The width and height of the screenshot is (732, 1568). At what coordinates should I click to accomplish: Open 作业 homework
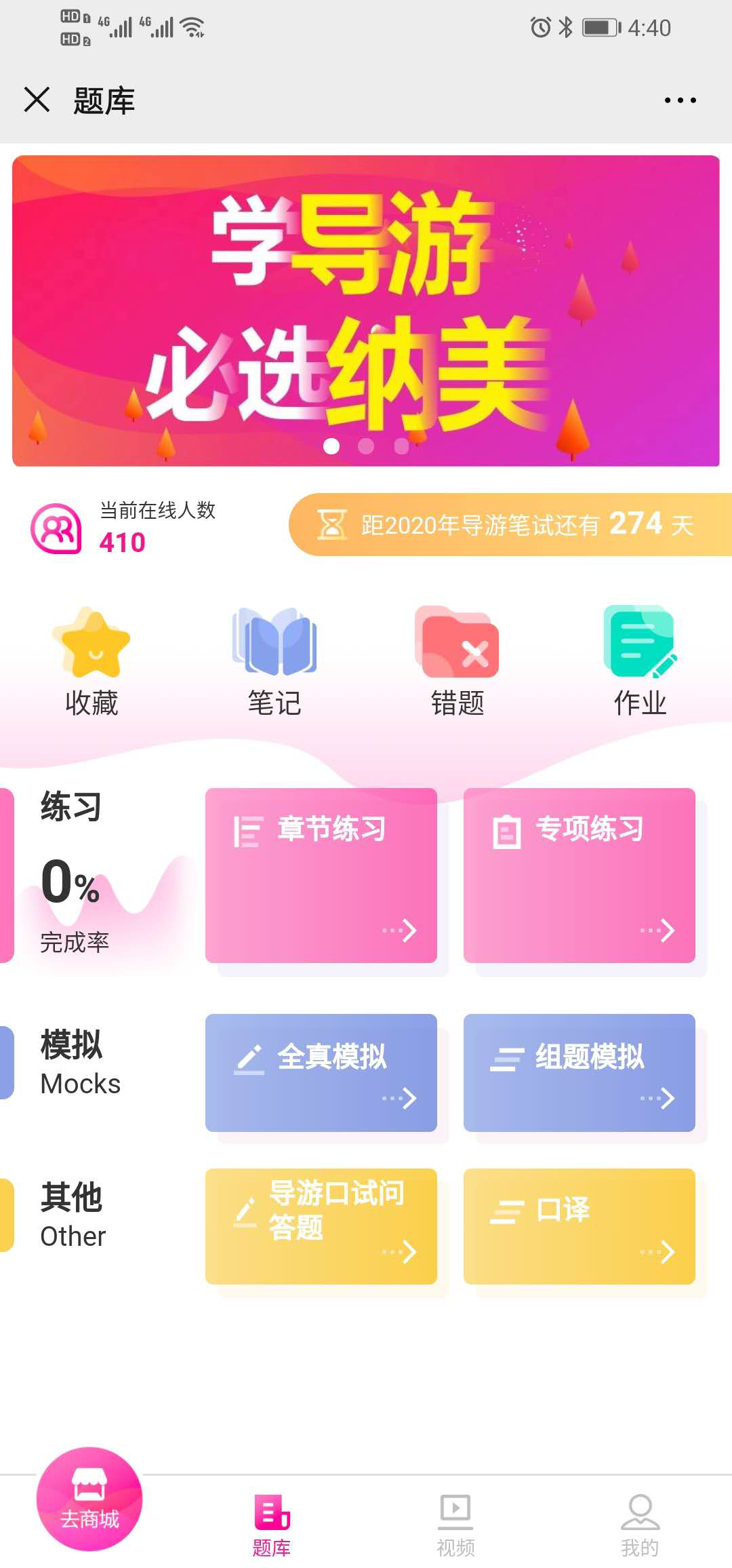640,661
